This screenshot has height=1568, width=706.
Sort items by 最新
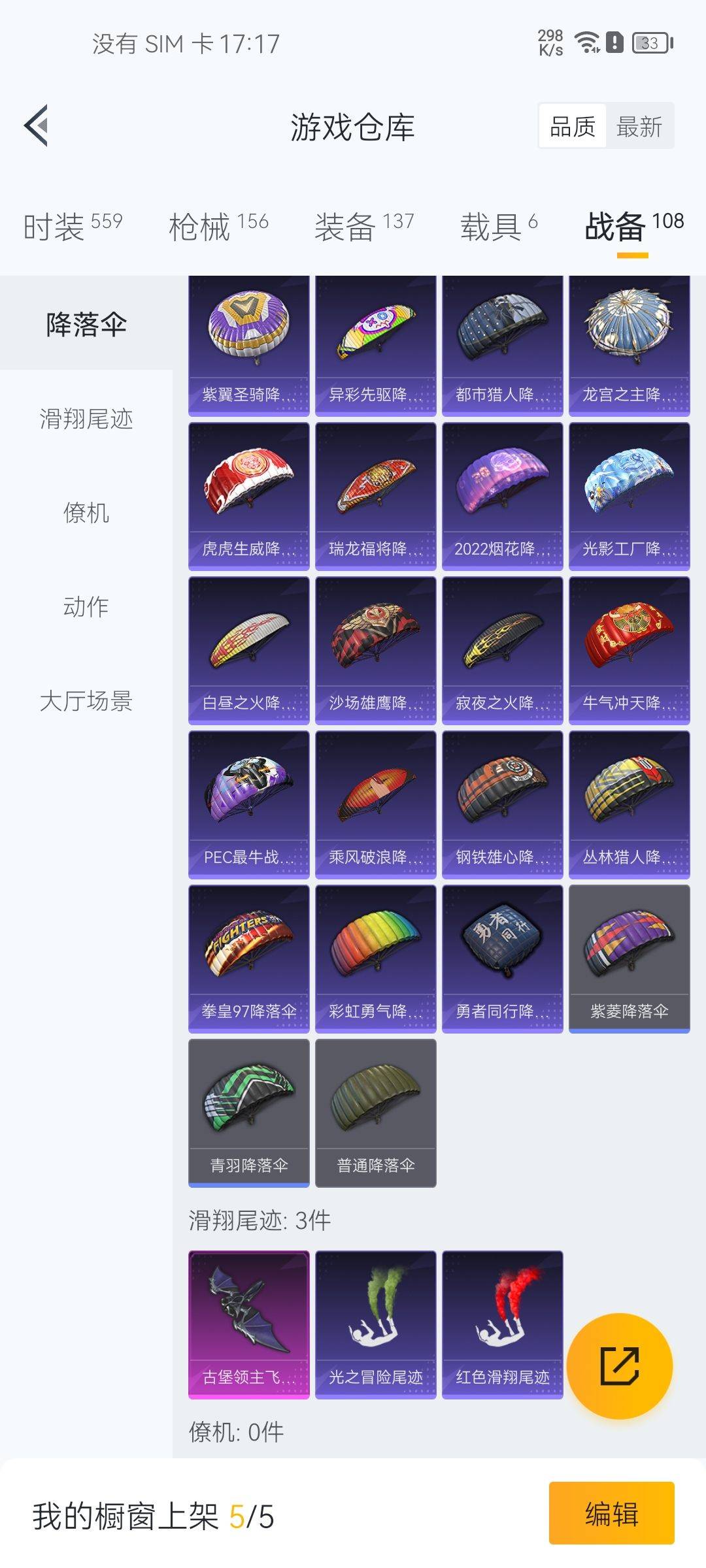coord(639,126)
